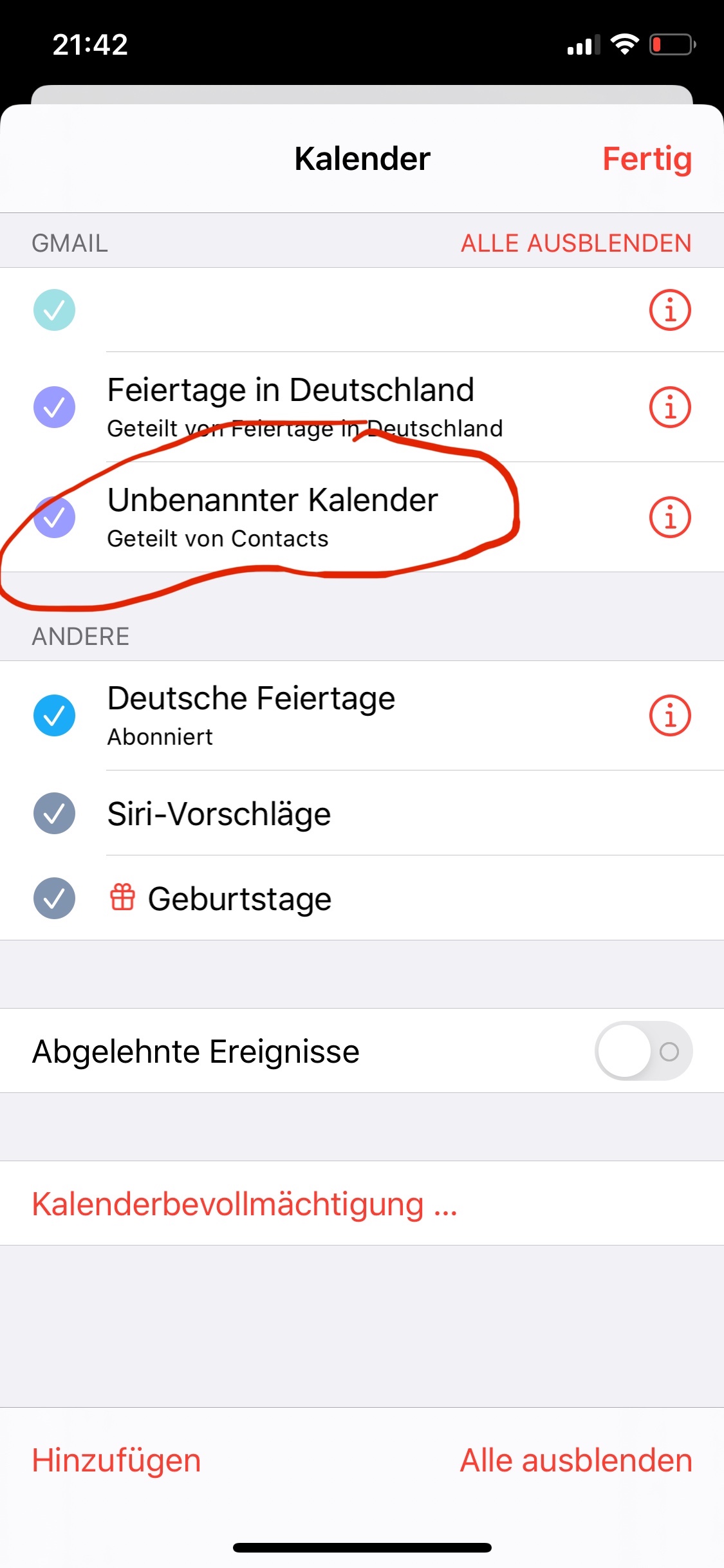Viewport: 724px width, 1568px height.
Task: Enable Abgelehnte Ereignisse switch
Action: [644, 1051]
